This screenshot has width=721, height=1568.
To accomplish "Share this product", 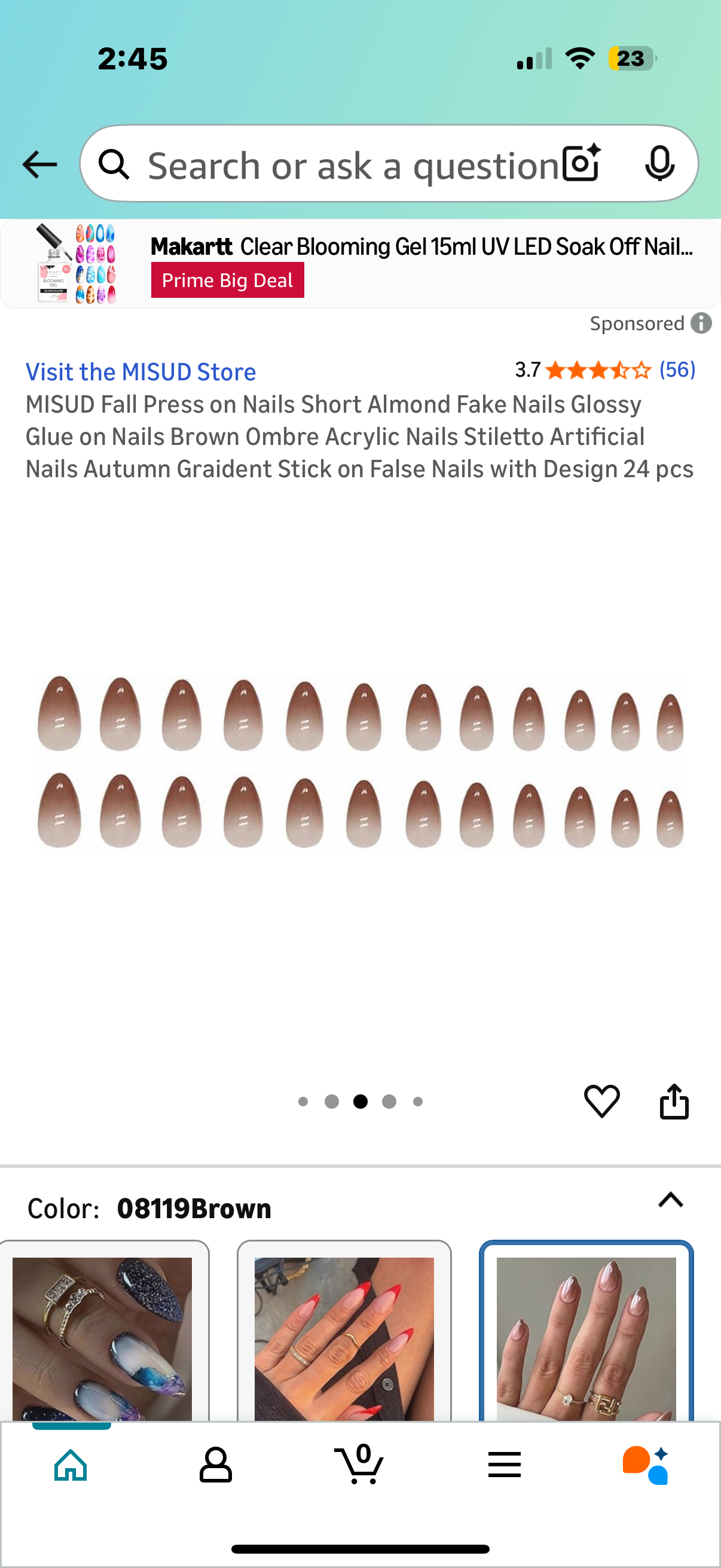I will [x=674, y=1100].
